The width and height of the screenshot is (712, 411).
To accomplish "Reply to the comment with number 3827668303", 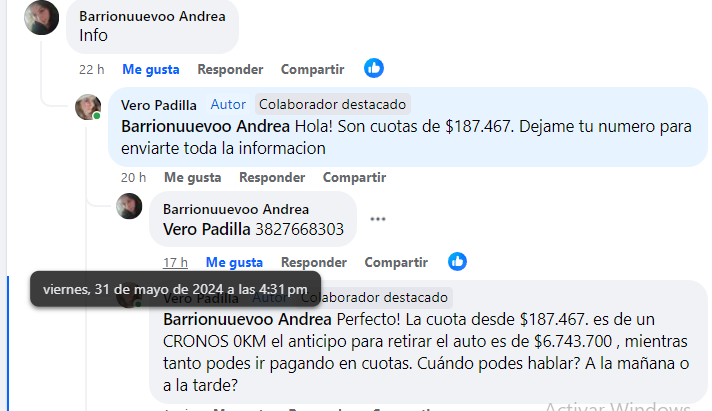I will [x=314, y=262].
